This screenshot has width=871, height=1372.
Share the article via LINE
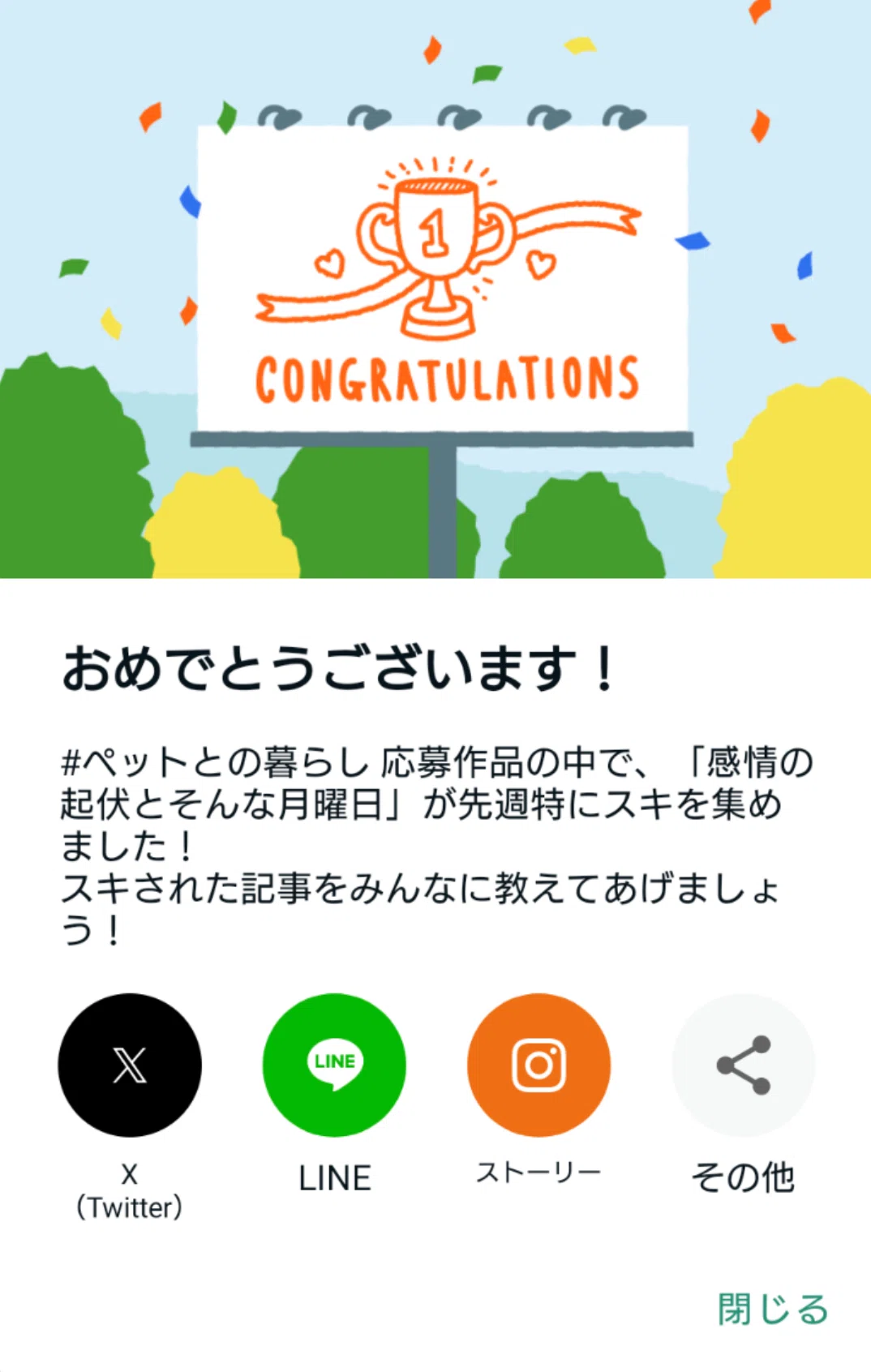(x=334, y=1065)
